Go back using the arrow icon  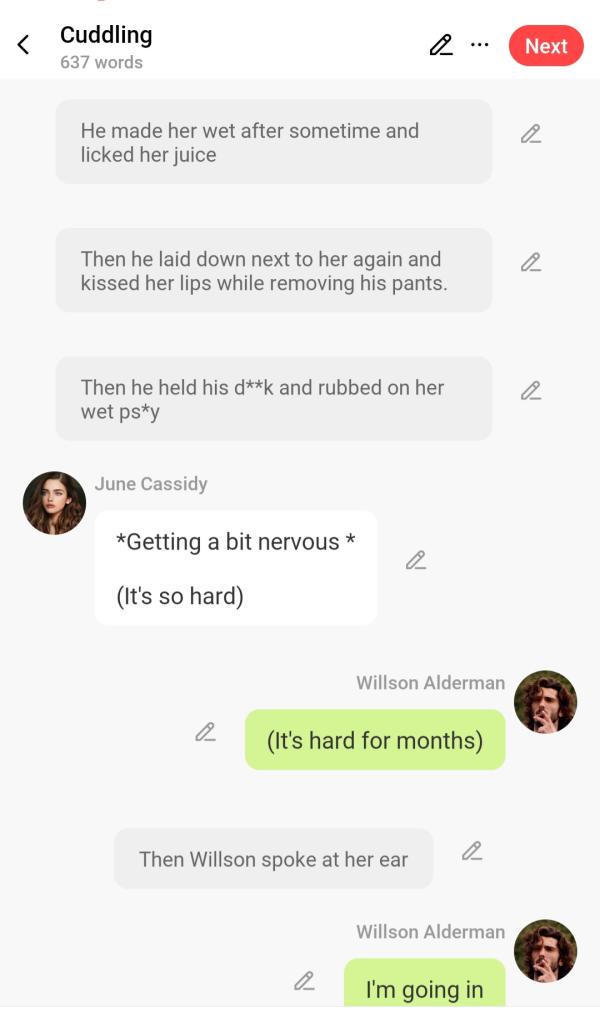[24, 45]
